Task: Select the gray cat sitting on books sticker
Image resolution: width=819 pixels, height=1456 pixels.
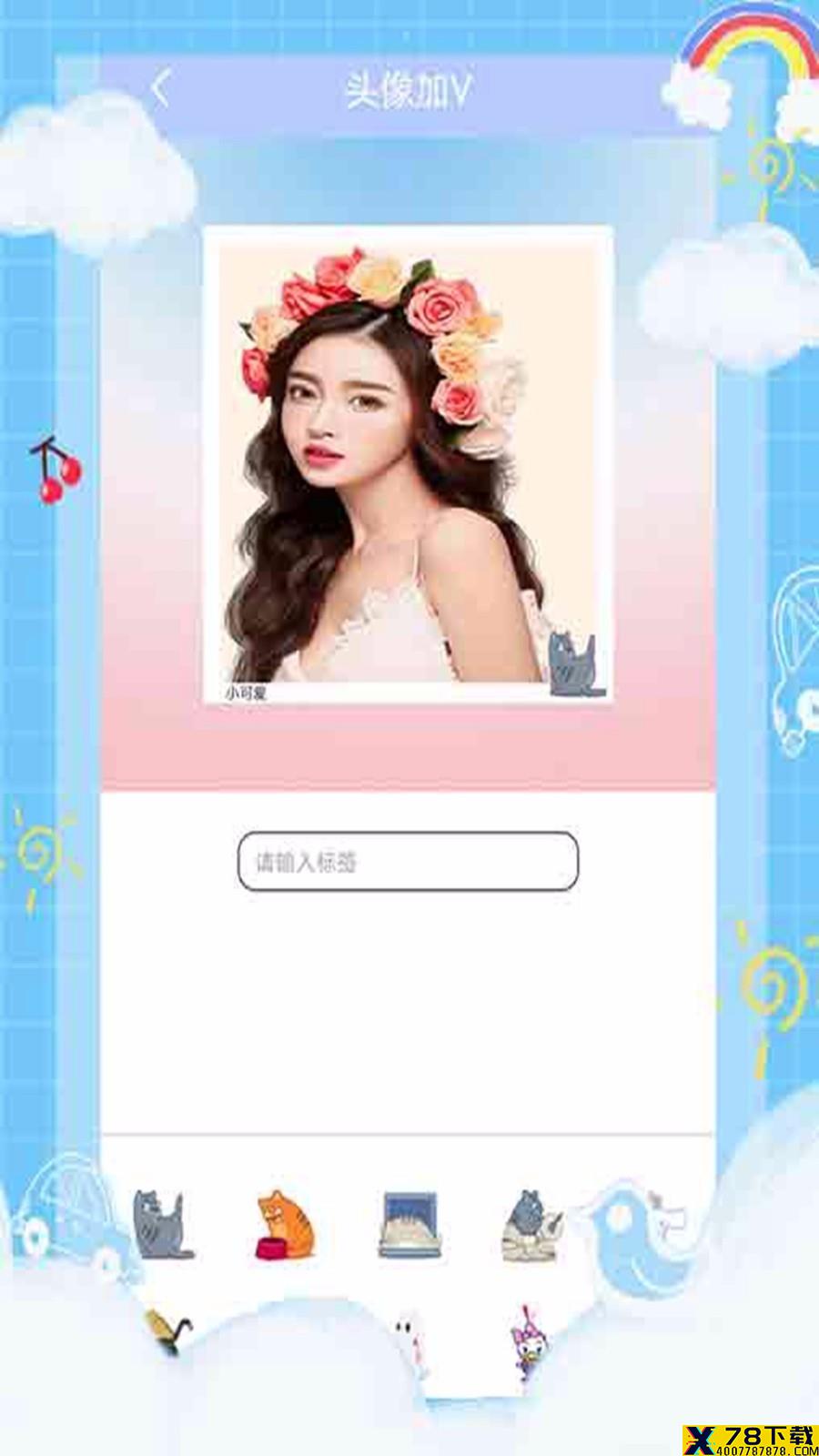Action: click(x=533, y=1225)
